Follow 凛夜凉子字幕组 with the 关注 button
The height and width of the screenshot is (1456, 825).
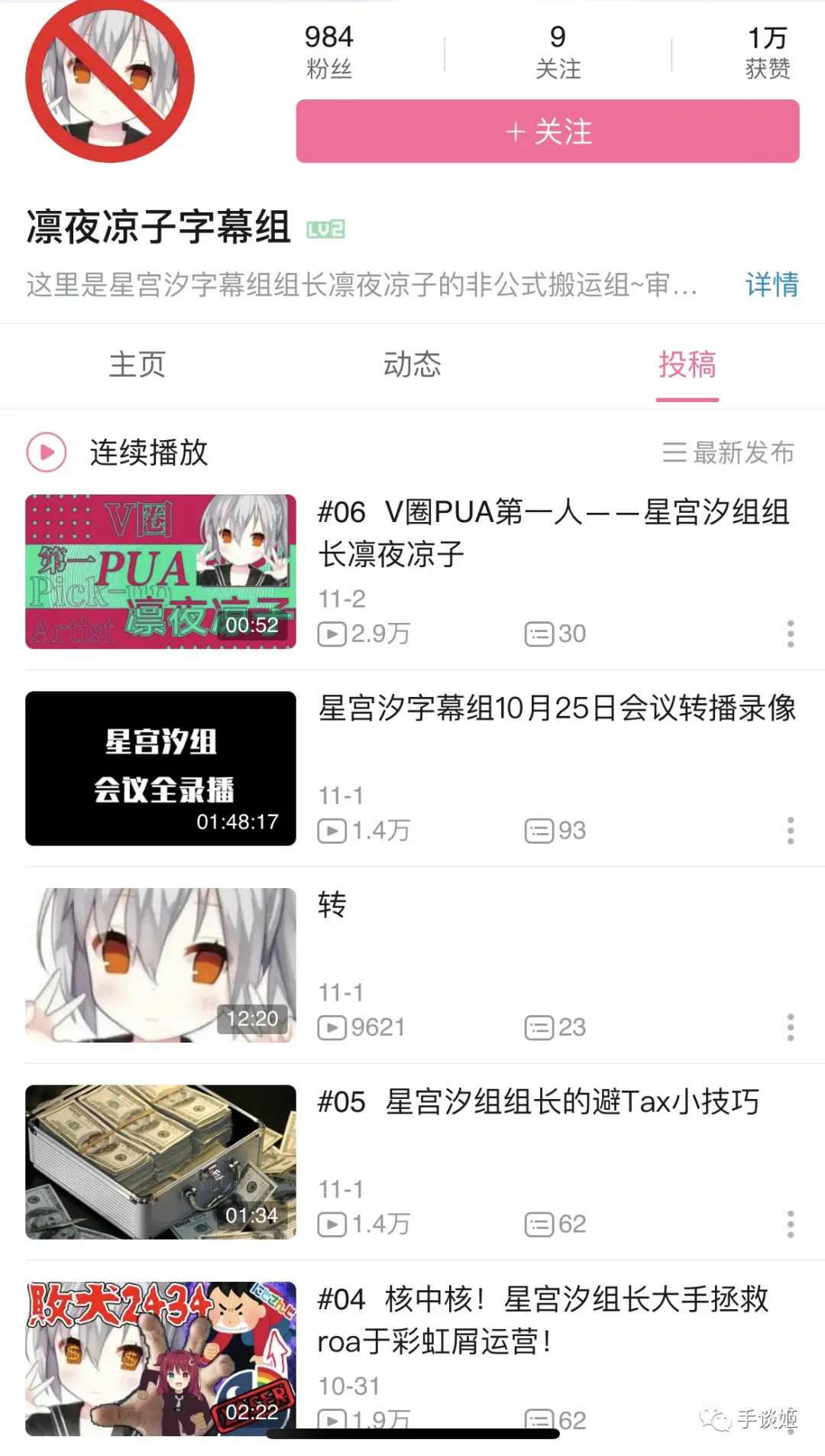tap(547, 131)
